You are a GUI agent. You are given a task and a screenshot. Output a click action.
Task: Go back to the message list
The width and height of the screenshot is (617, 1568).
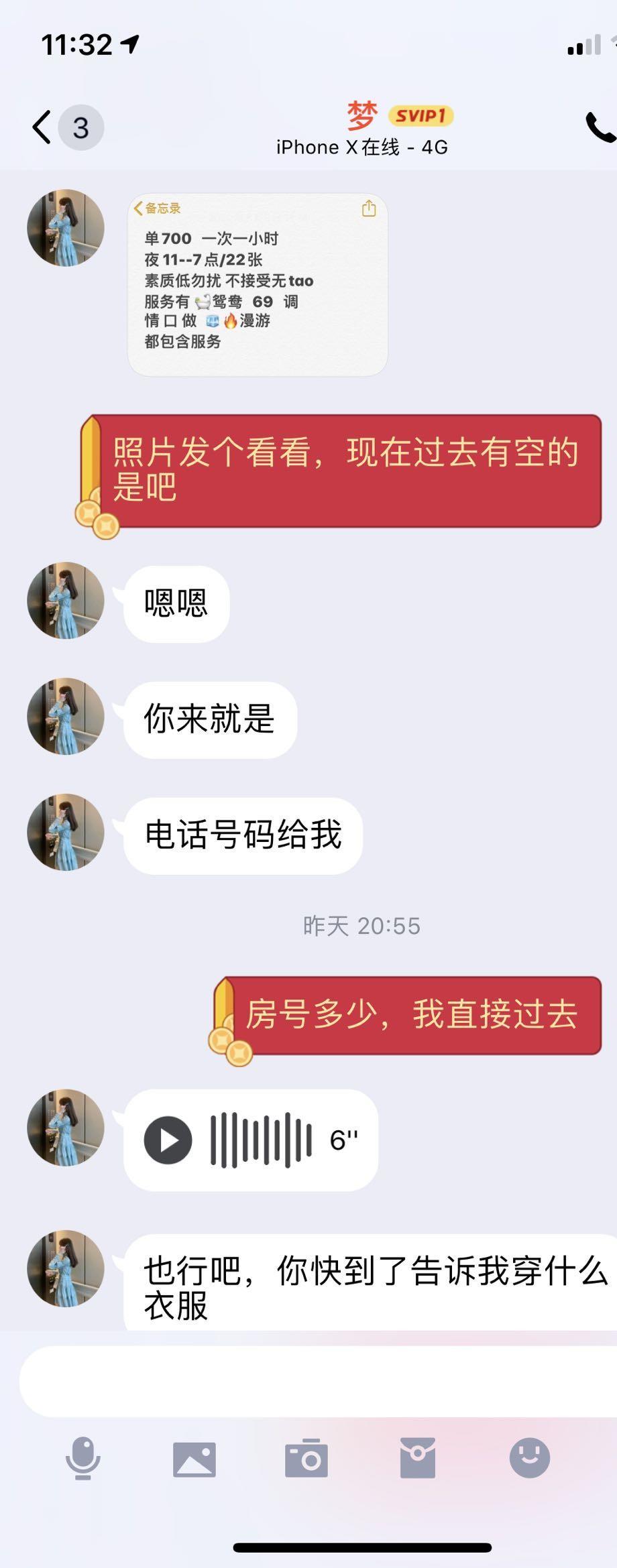coord(42,127)
